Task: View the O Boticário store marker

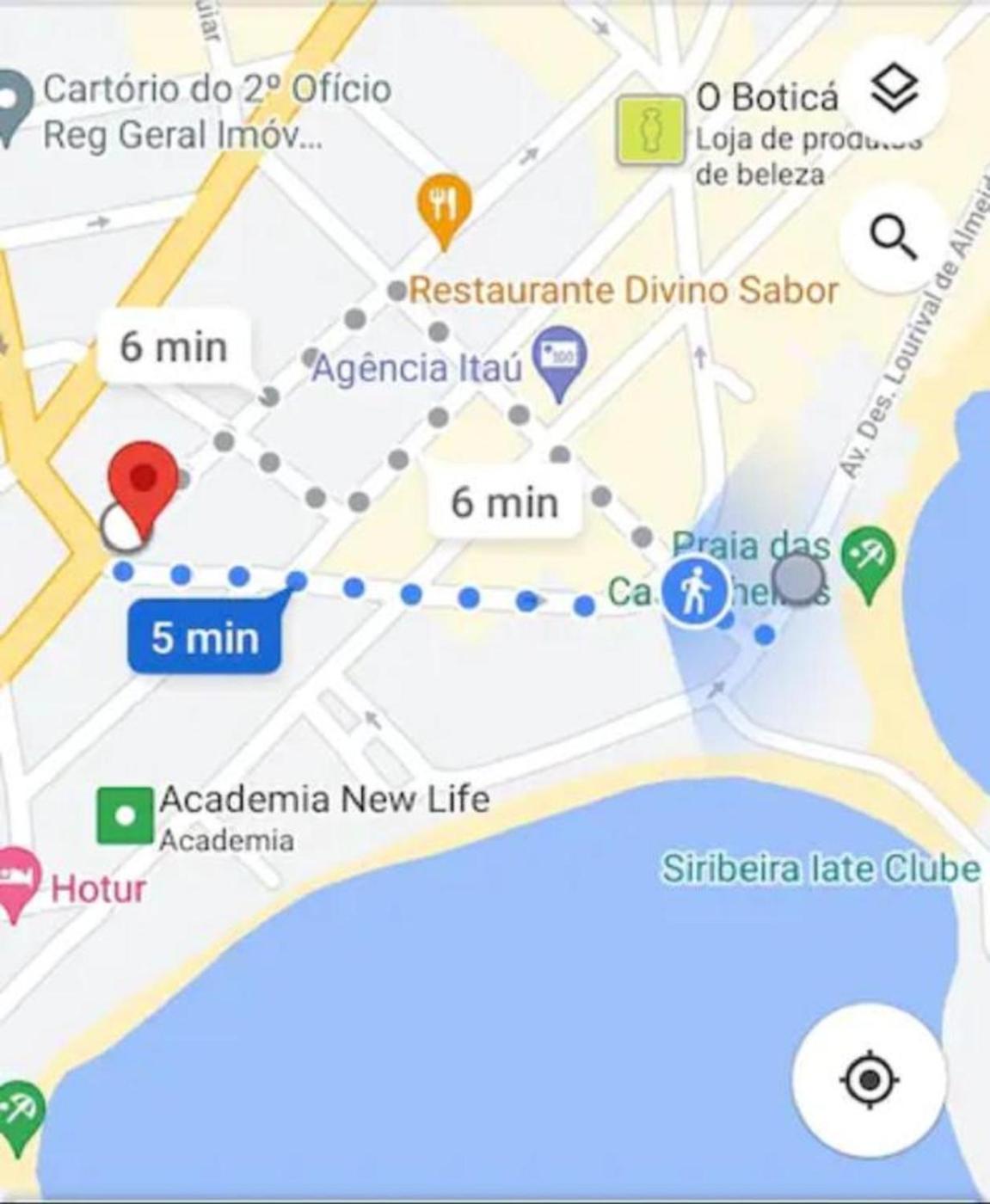Action: click(x=650, y=130)
